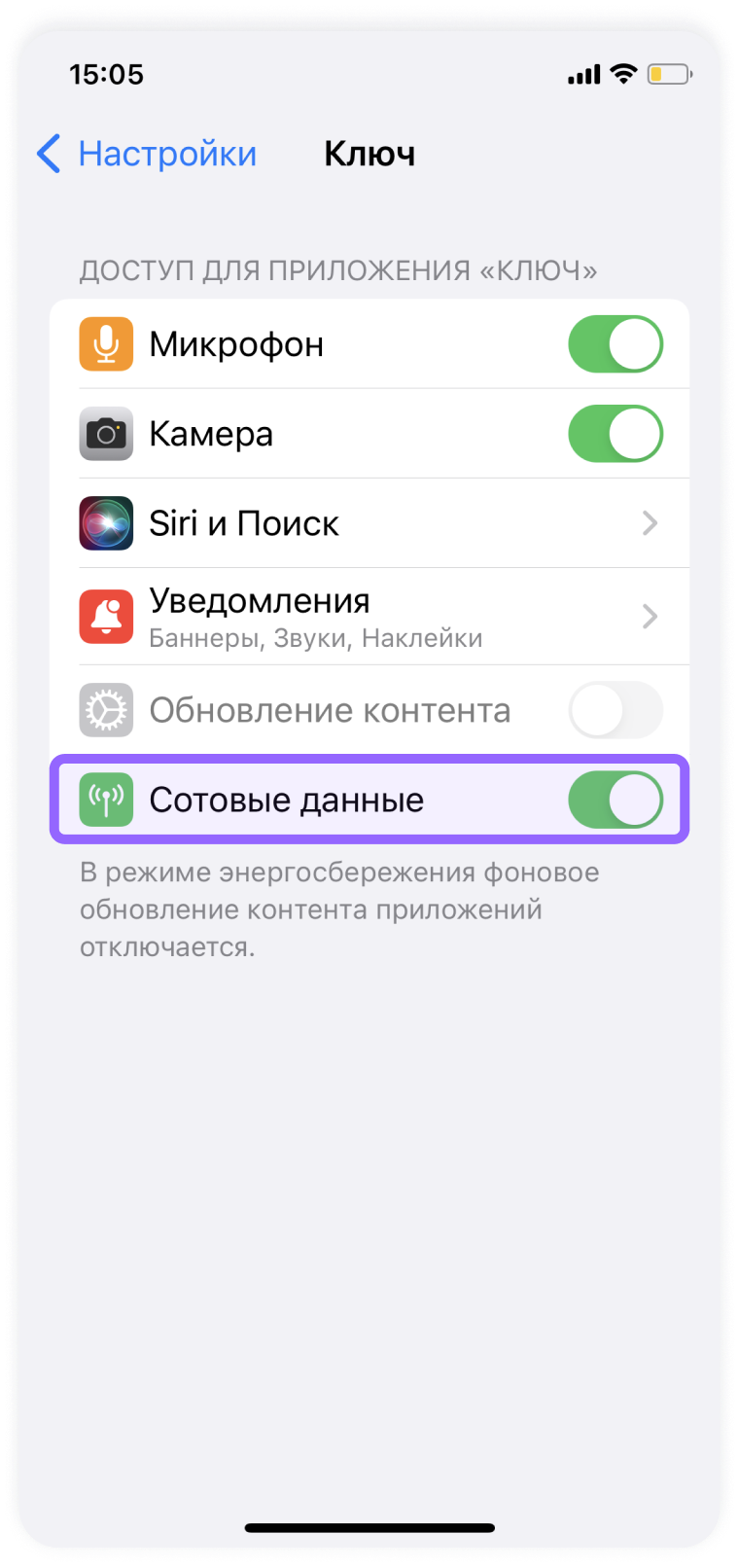This screenshot has height=1568, width=739.
Task: Turn off the Микрофон switch
Action: click(x=615, y=344)
